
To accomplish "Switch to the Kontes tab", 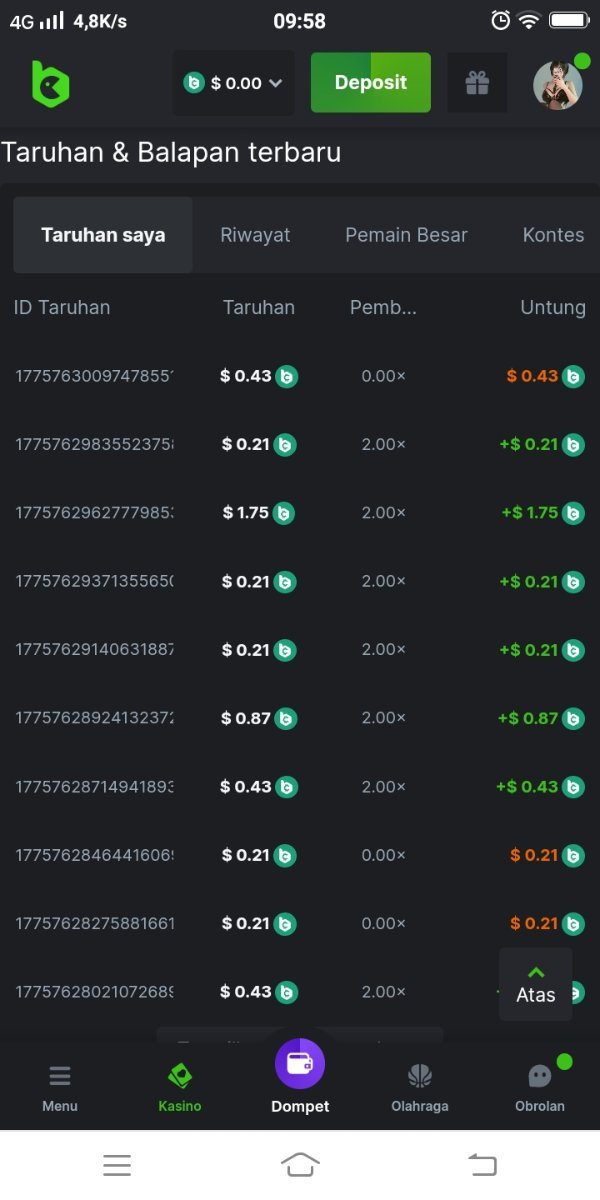I will point(553,235).
